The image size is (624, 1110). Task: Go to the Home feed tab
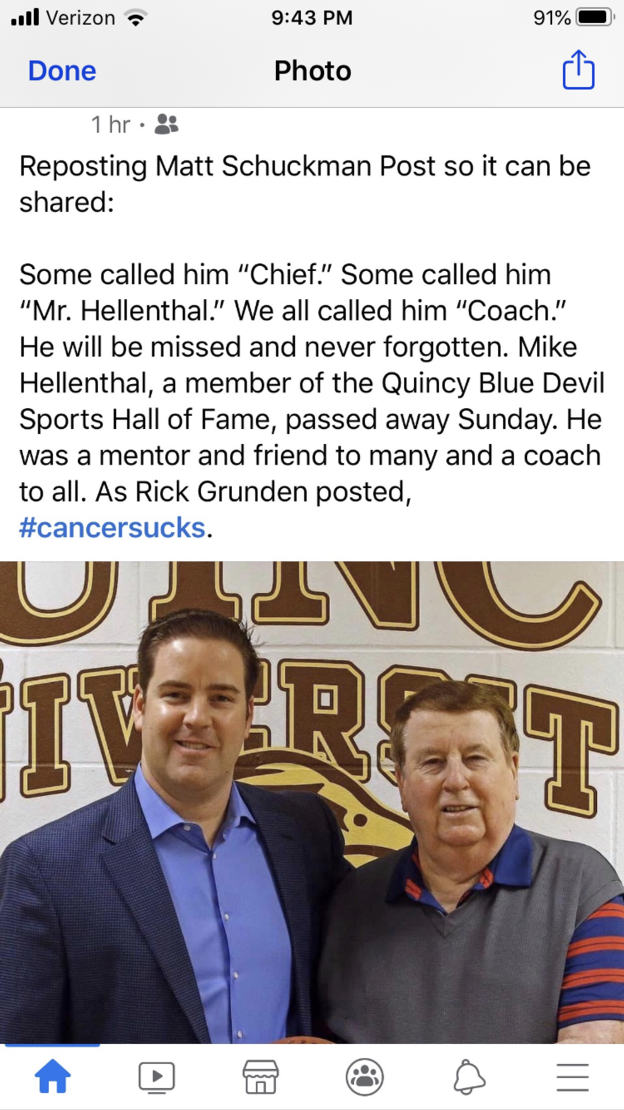tap(52, 1076)
